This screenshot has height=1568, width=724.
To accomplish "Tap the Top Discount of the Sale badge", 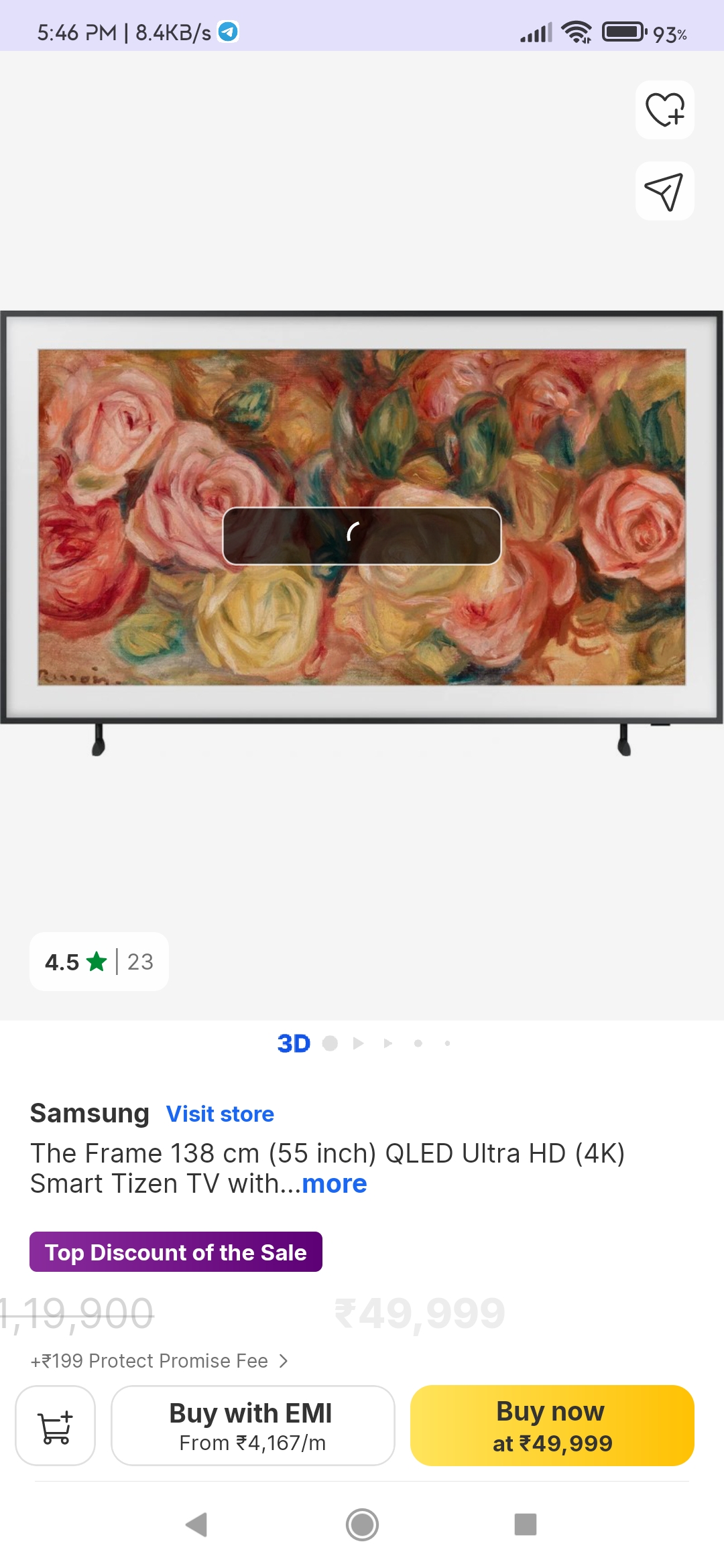I will coord(176,1251).
